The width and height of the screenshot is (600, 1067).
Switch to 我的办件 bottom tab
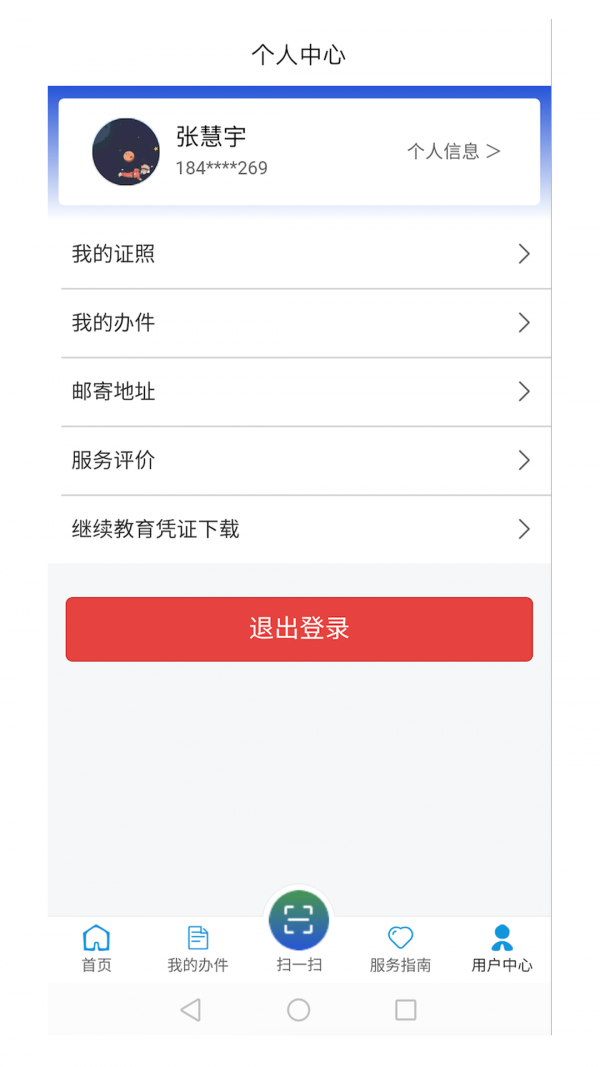pos(198,948)
